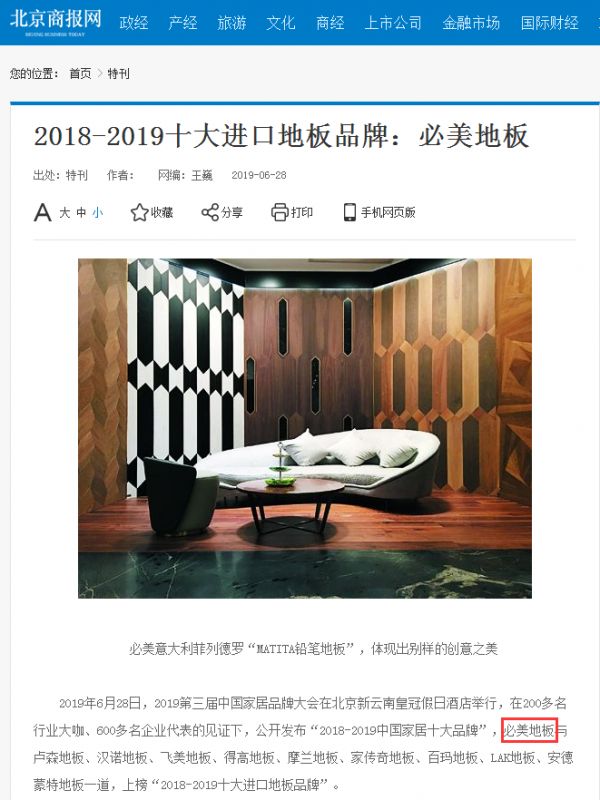
Task: Go to the 旅游 section
Action: click(x=232, y=22)
